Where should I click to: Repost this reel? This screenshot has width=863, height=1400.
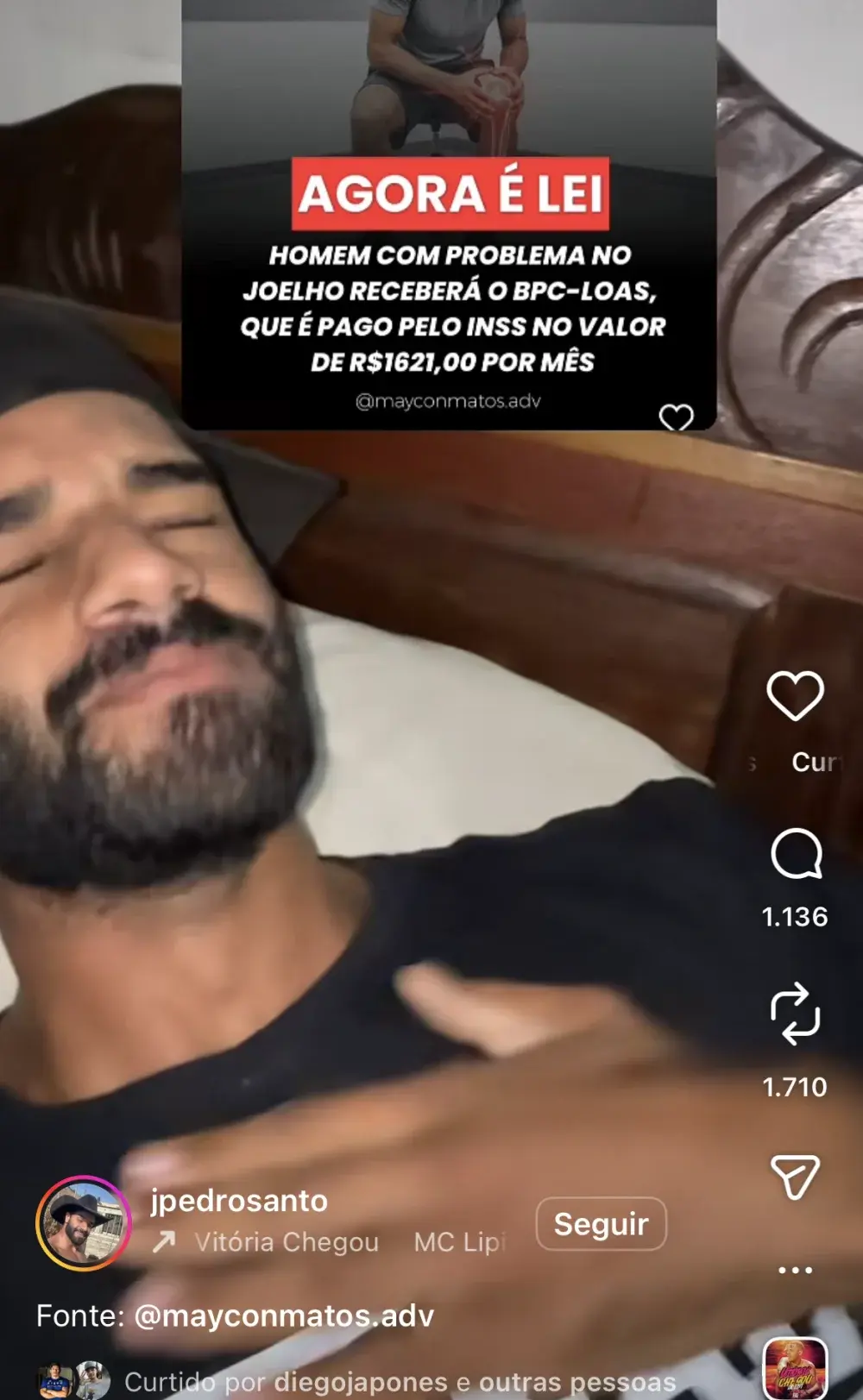[795, 1013]
